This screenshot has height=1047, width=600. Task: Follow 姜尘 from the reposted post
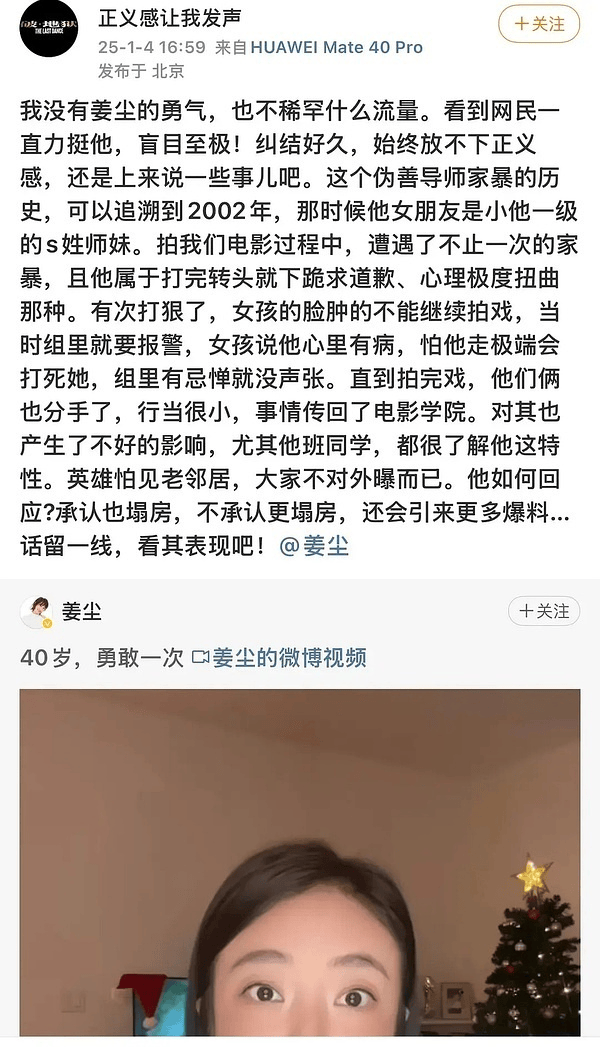click(x=543, y=611)
